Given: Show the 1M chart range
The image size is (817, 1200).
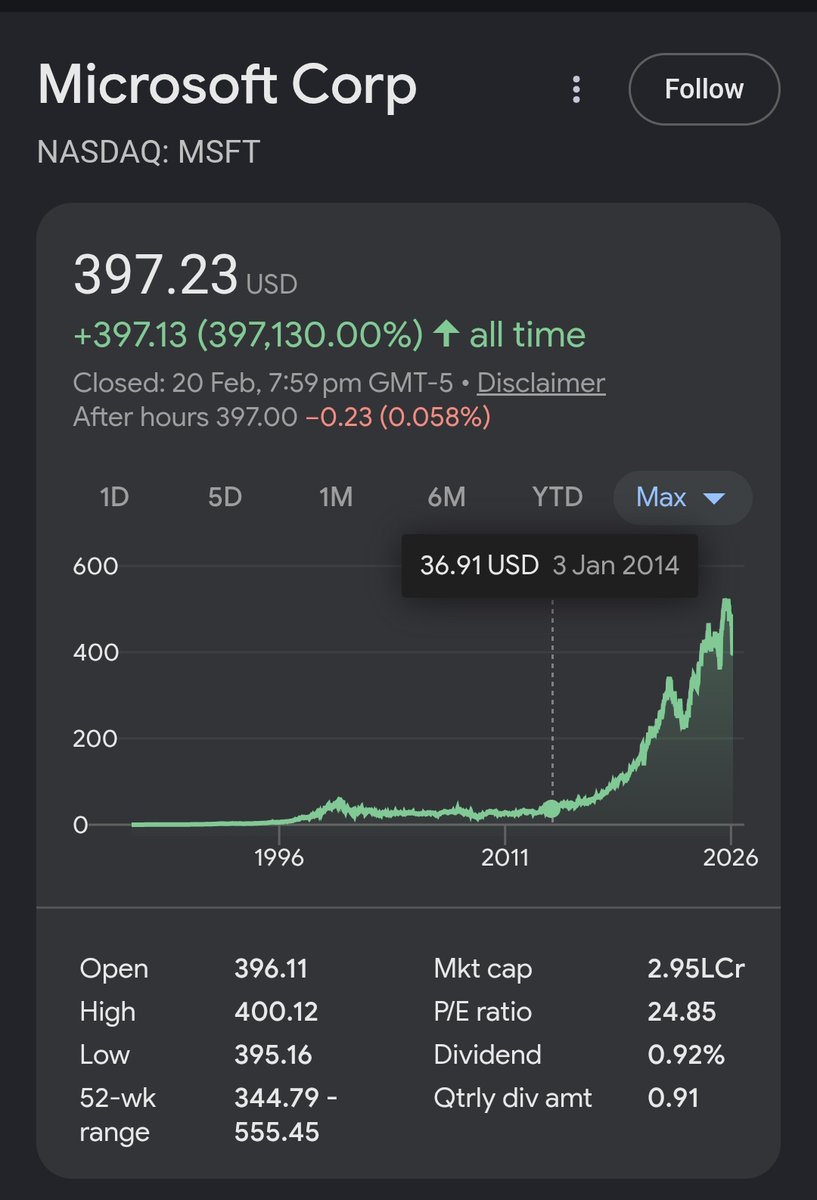Looking at the screenshot, I should tap(336, 497).
